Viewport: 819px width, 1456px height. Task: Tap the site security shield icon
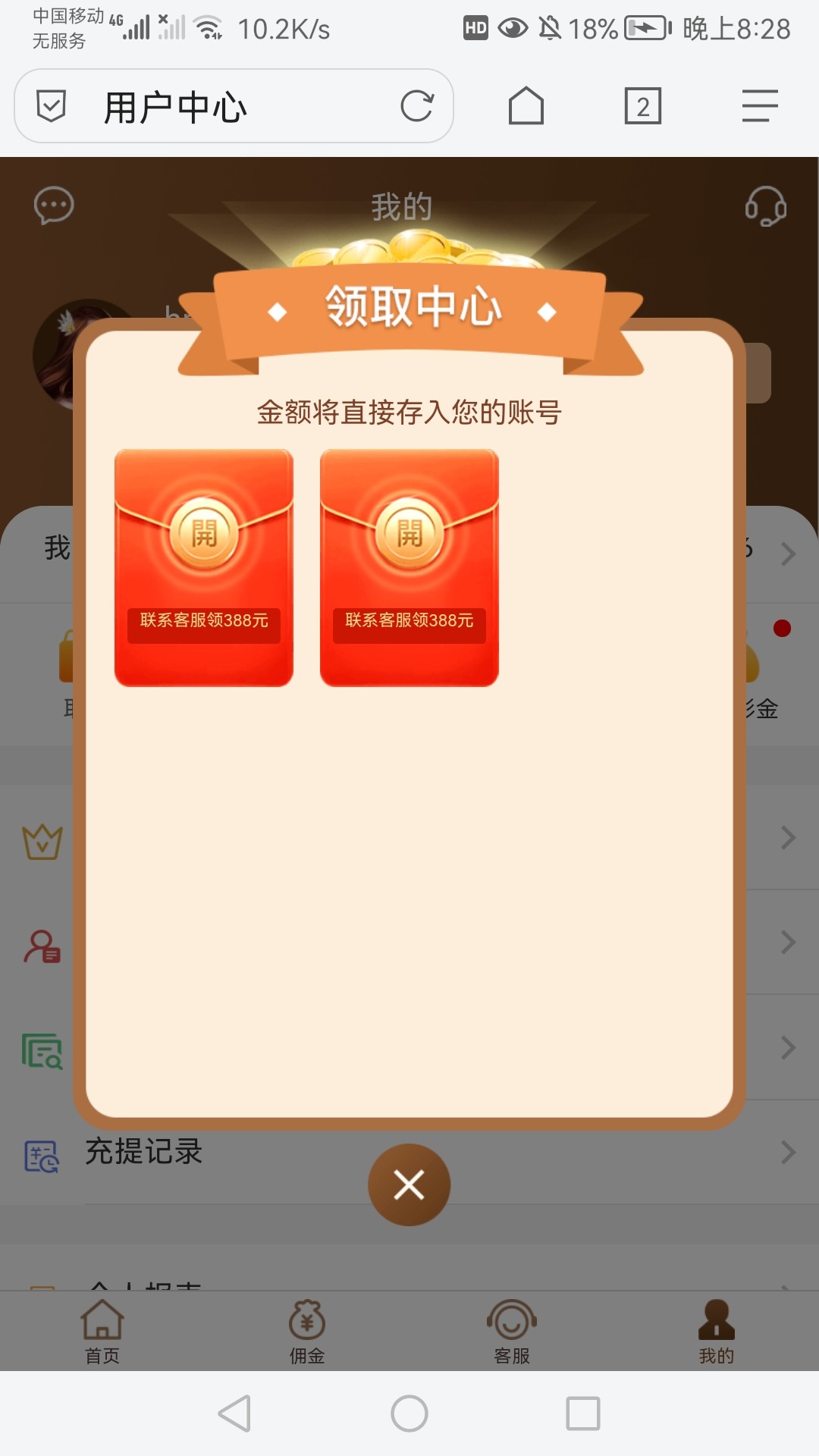coord(52,106)
